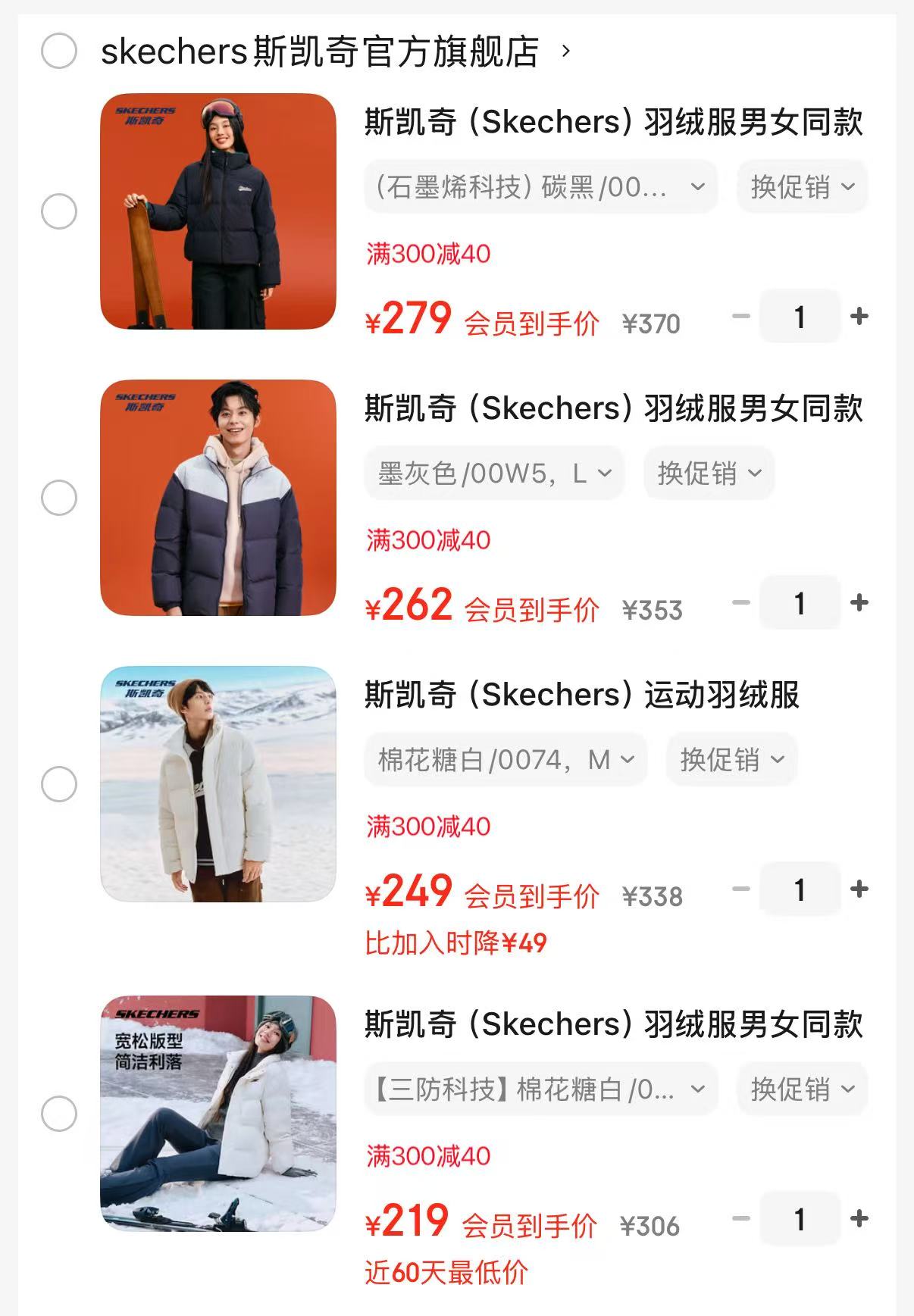Change promotion on the 【三防科技】 jacket
Image resolution: width=914 pixels, height=1316 pixels.
802,1089
